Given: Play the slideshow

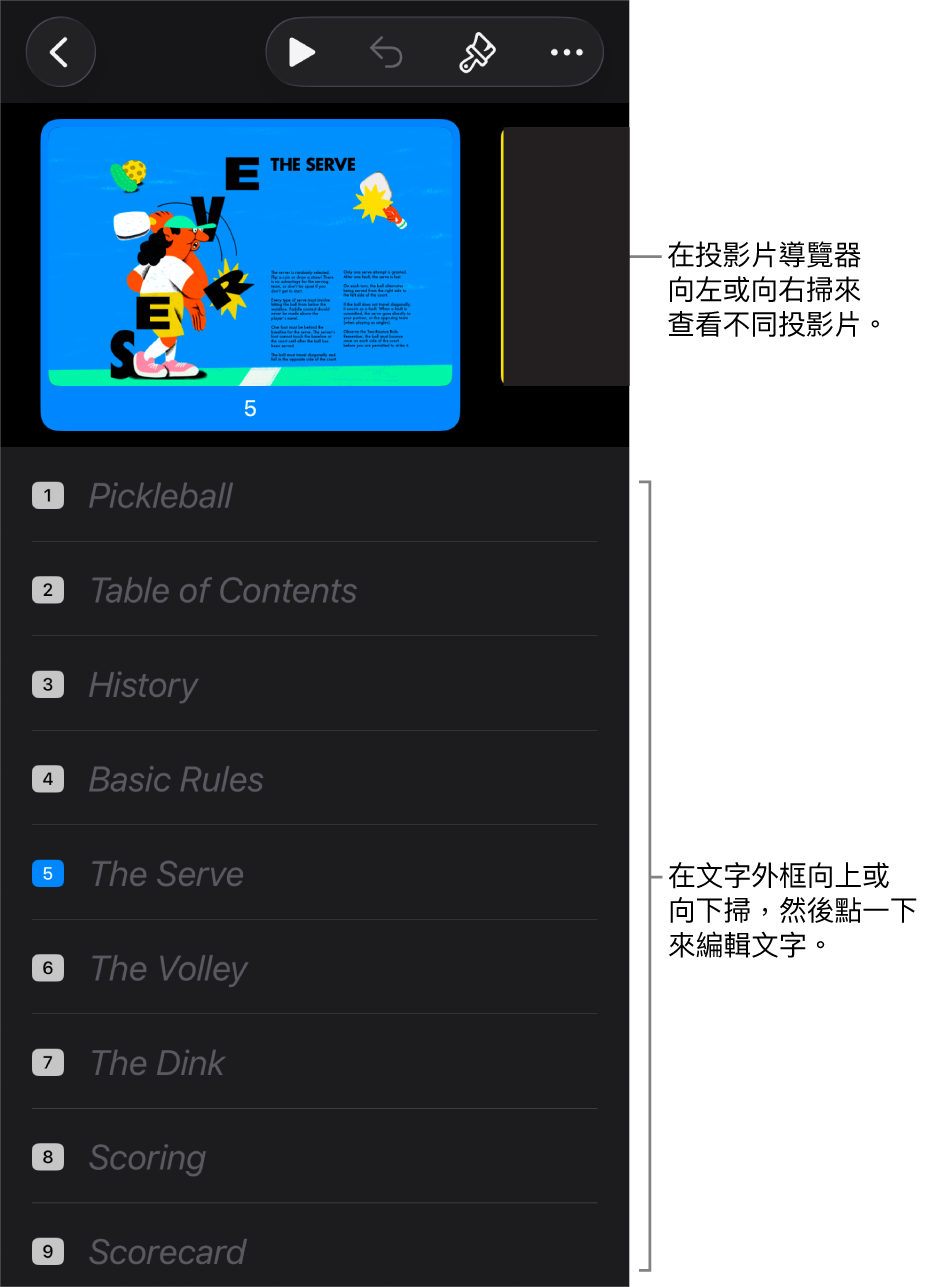Looking at the screenshot, I should (x=301, y=52).
